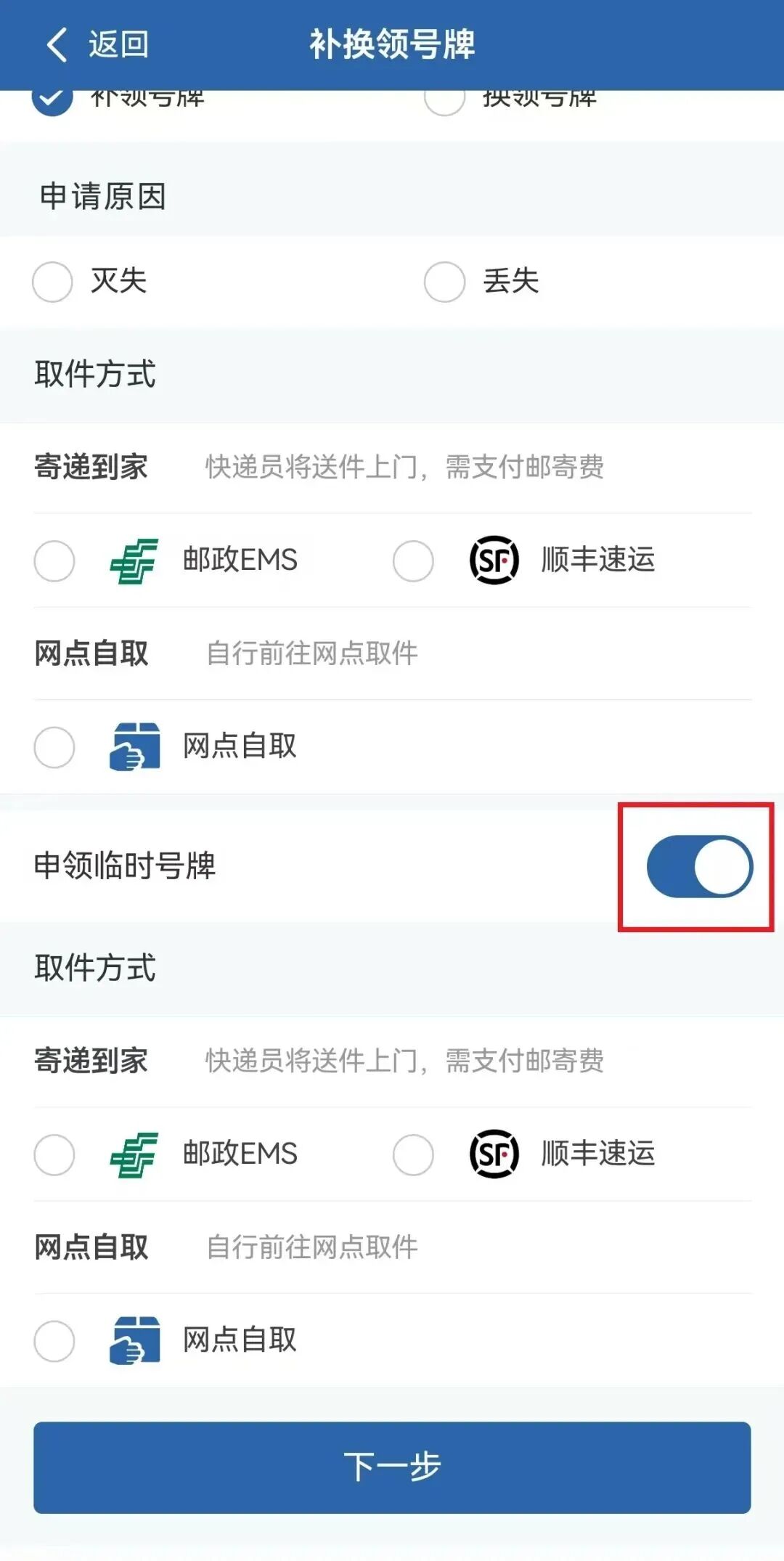Viewport: 784px width, 1561px height.
Task: Click the 顺丰速运 SF logo in the first section
Action: tap(494, 561)
